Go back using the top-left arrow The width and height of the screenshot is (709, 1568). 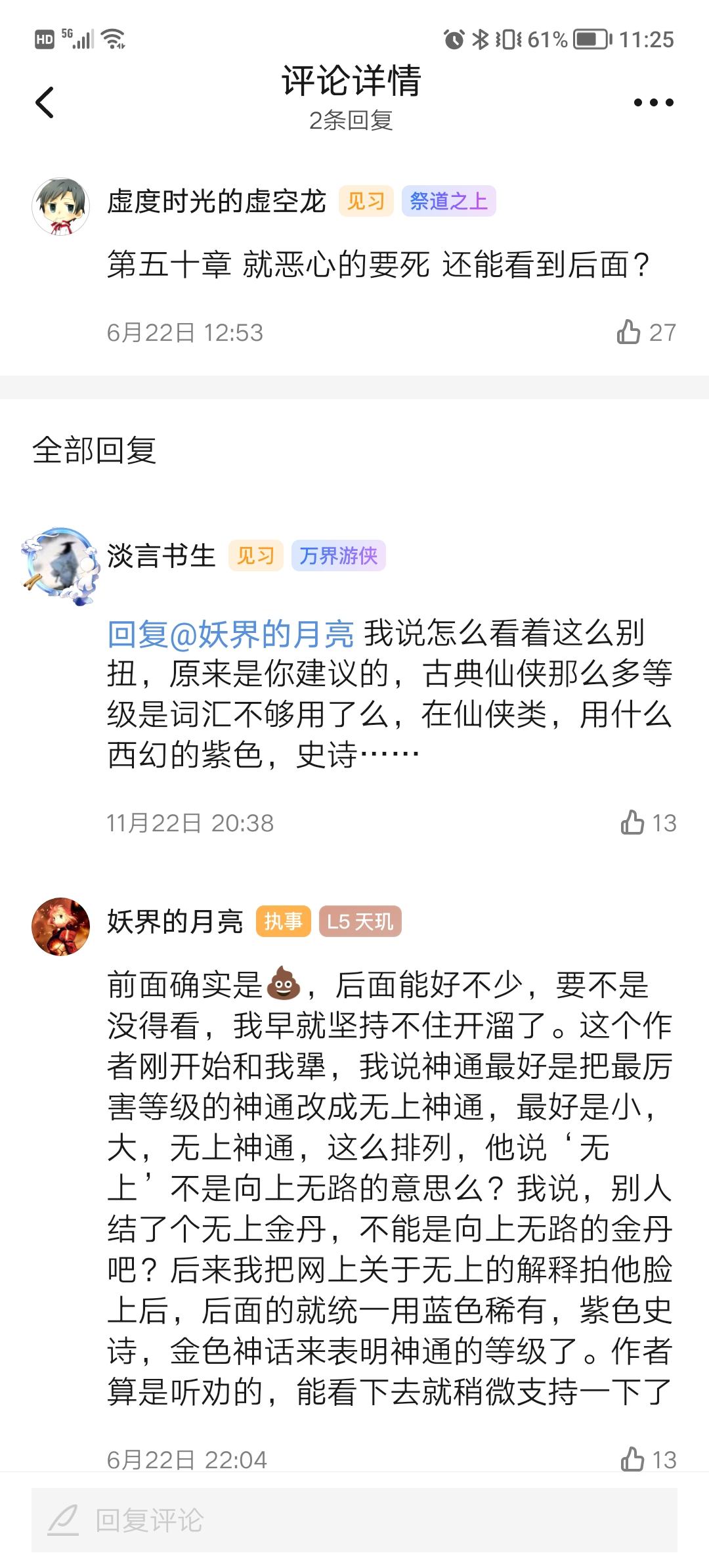(45, 102)
